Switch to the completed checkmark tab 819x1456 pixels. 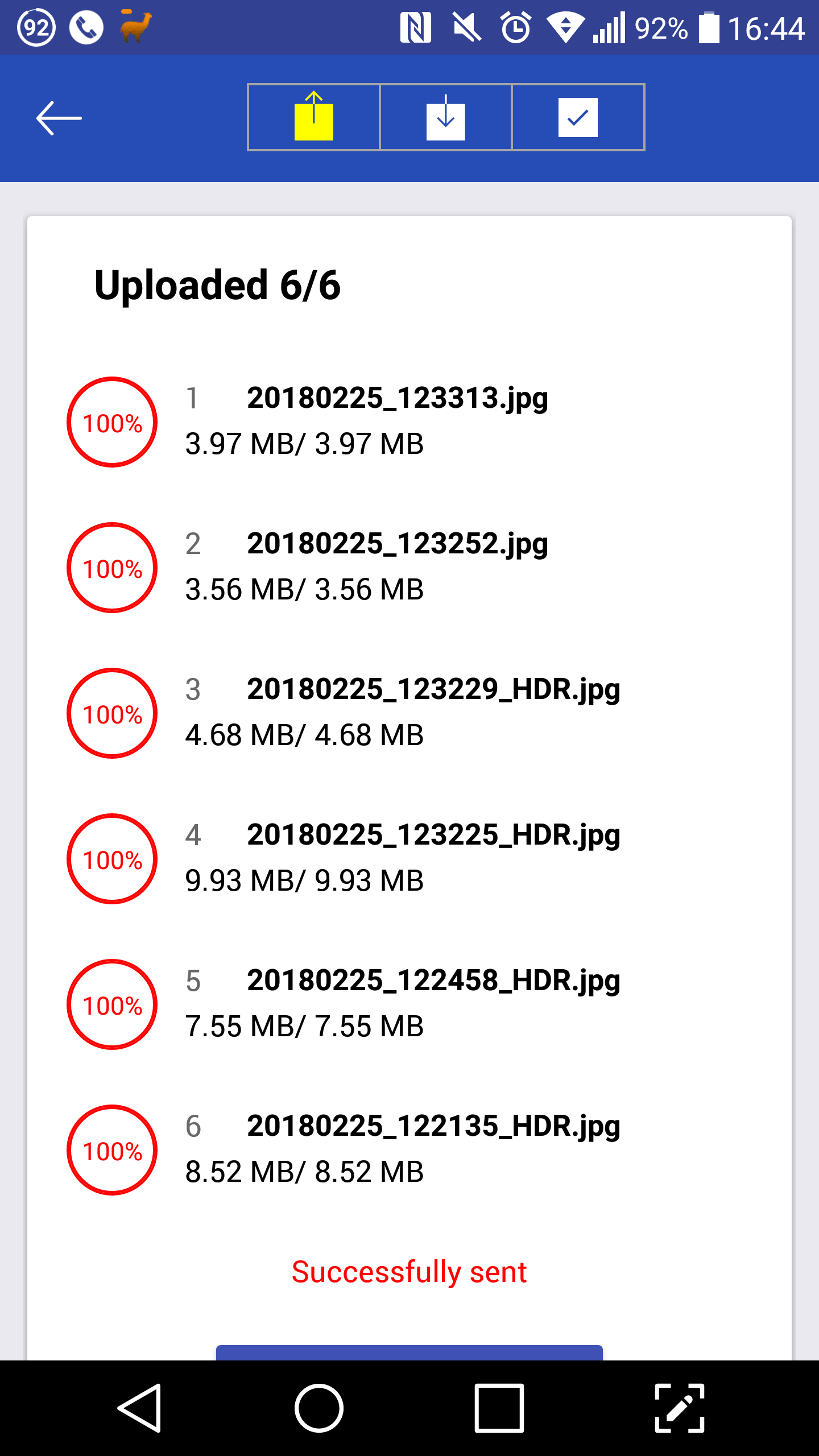578,117
